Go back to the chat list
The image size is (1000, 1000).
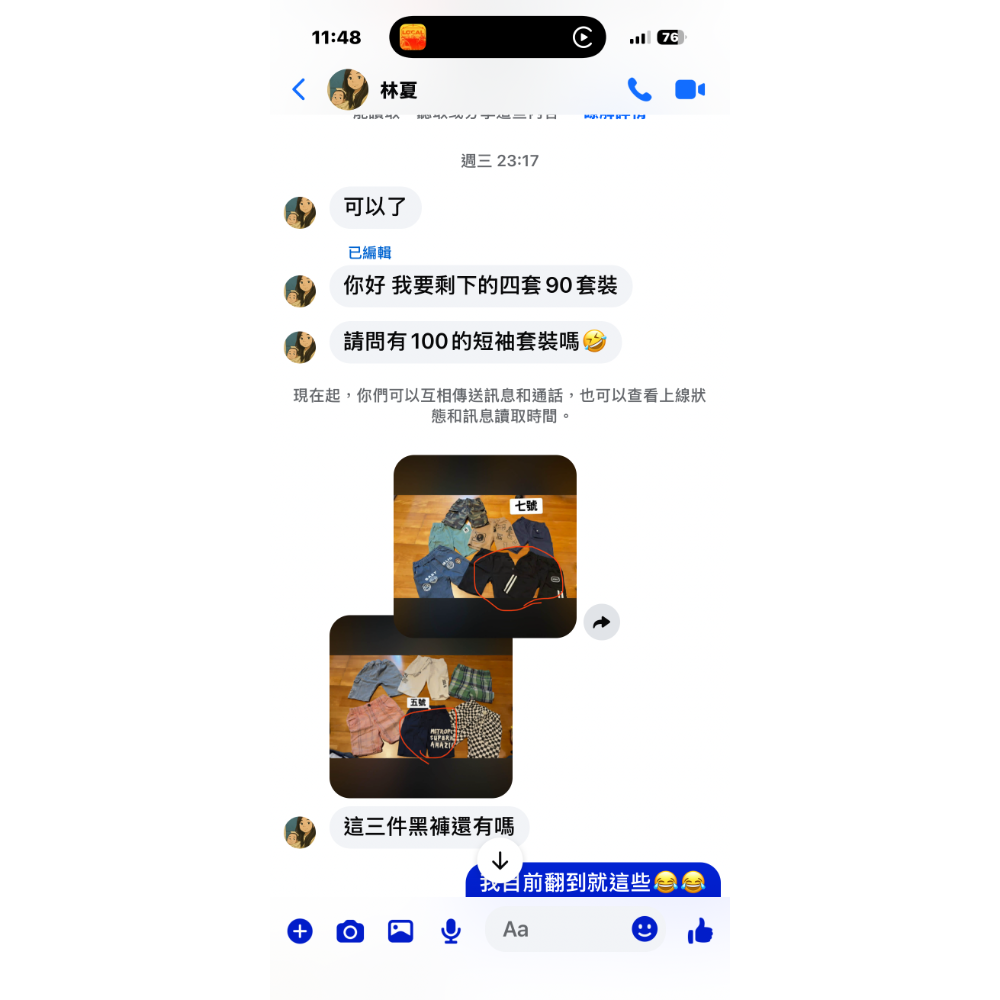click(x=299, y=90)
